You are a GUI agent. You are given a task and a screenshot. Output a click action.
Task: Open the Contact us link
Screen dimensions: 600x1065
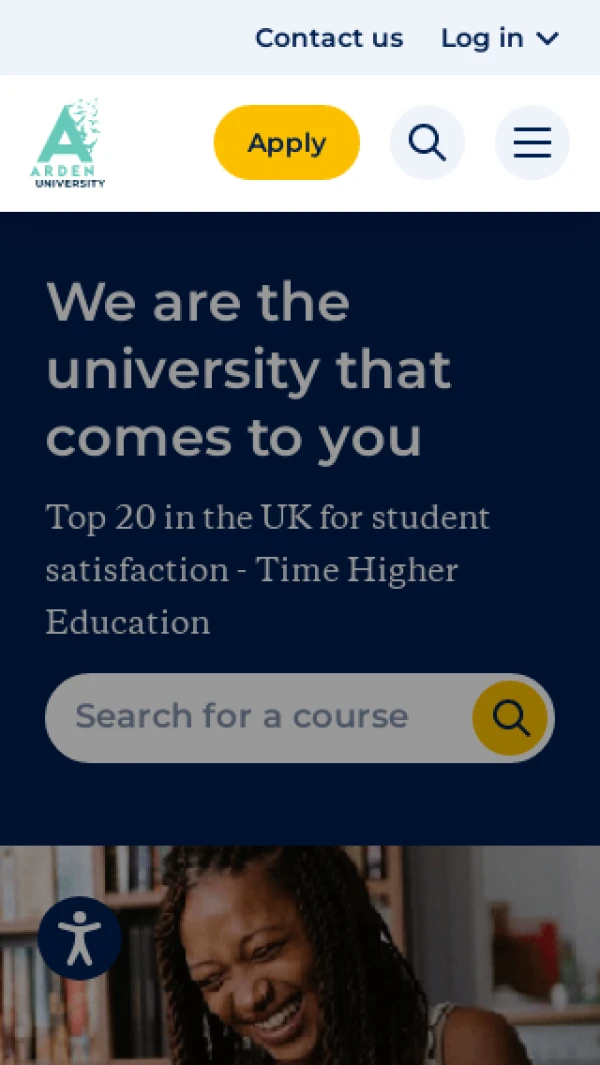[328, 38]
